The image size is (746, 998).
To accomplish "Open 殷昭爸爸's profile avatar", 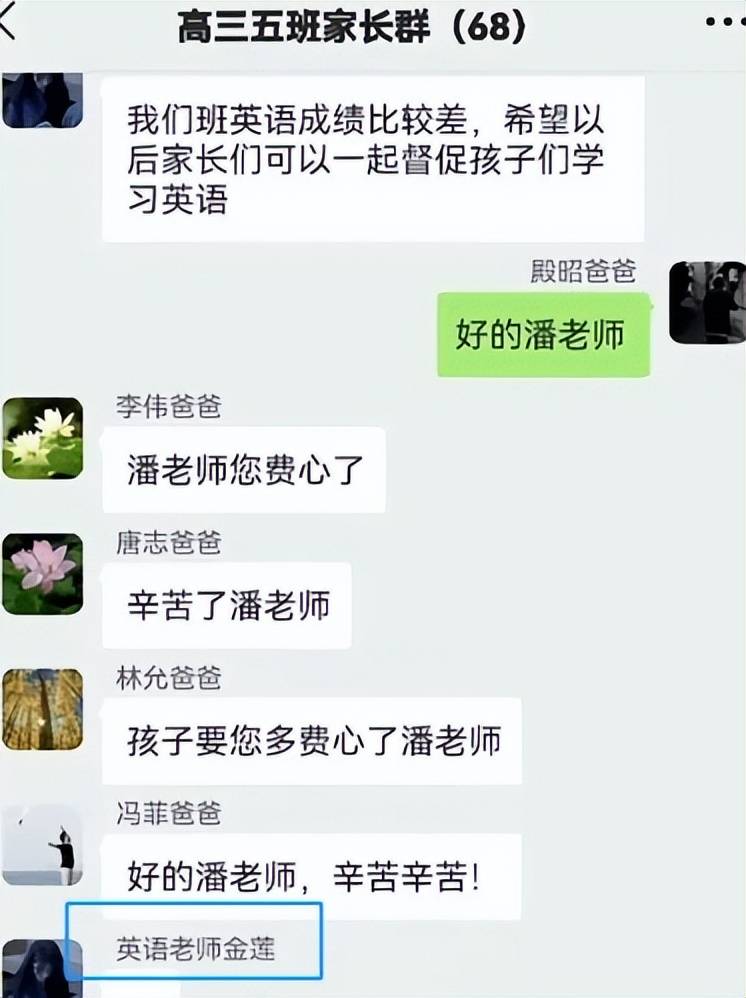I will click(707, 303).
